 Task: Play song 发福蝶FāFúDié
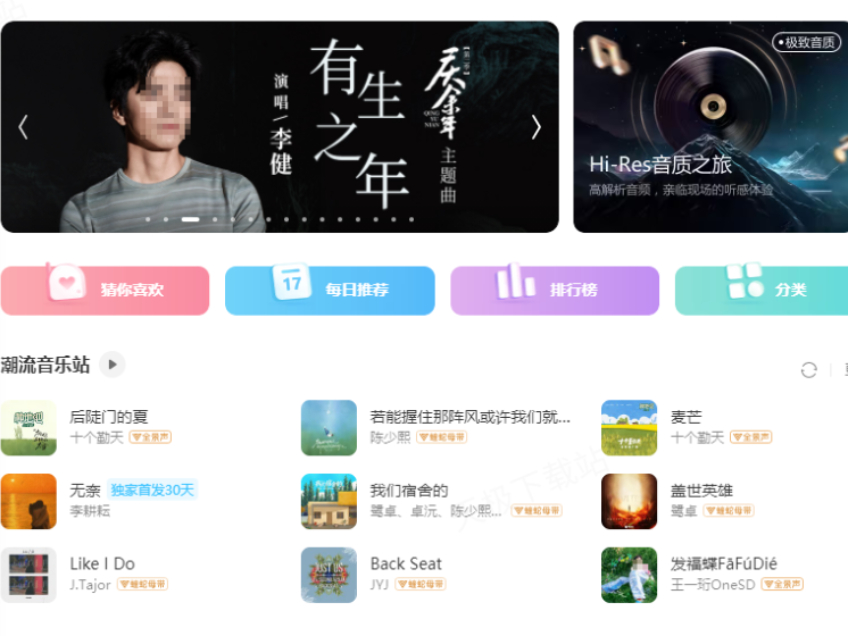[x=629, y=574]
